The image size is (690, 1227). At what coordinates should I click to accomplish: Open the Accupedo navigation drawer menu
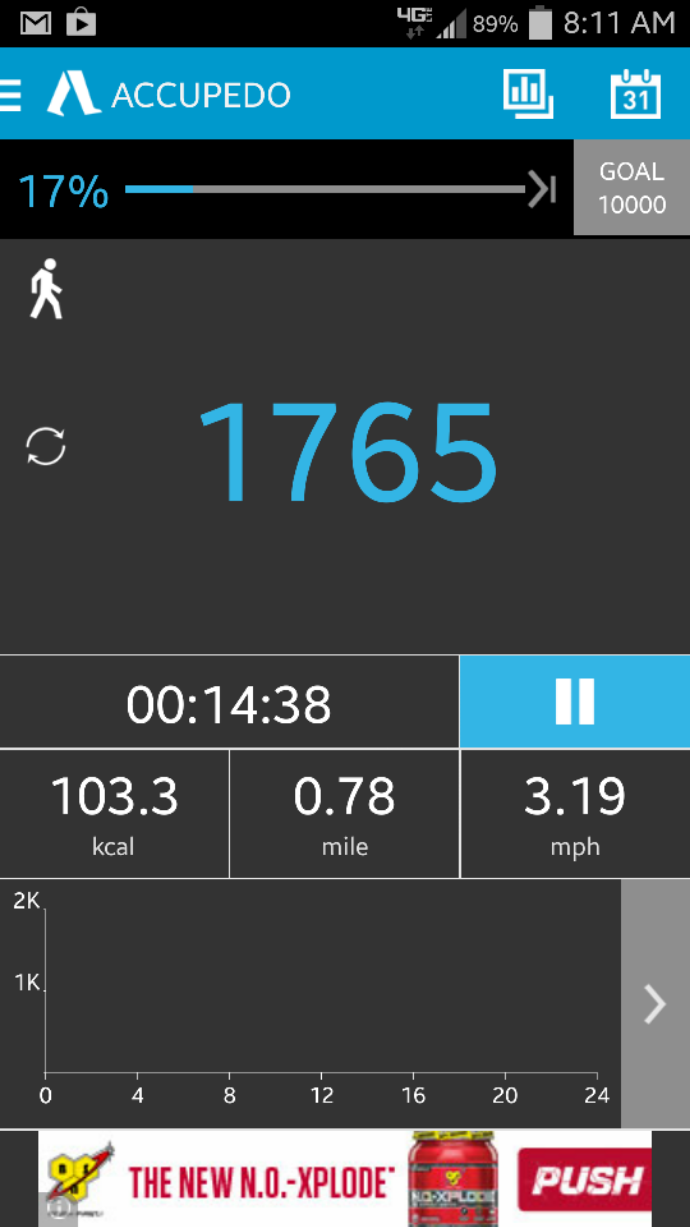(x=12, y=95)
